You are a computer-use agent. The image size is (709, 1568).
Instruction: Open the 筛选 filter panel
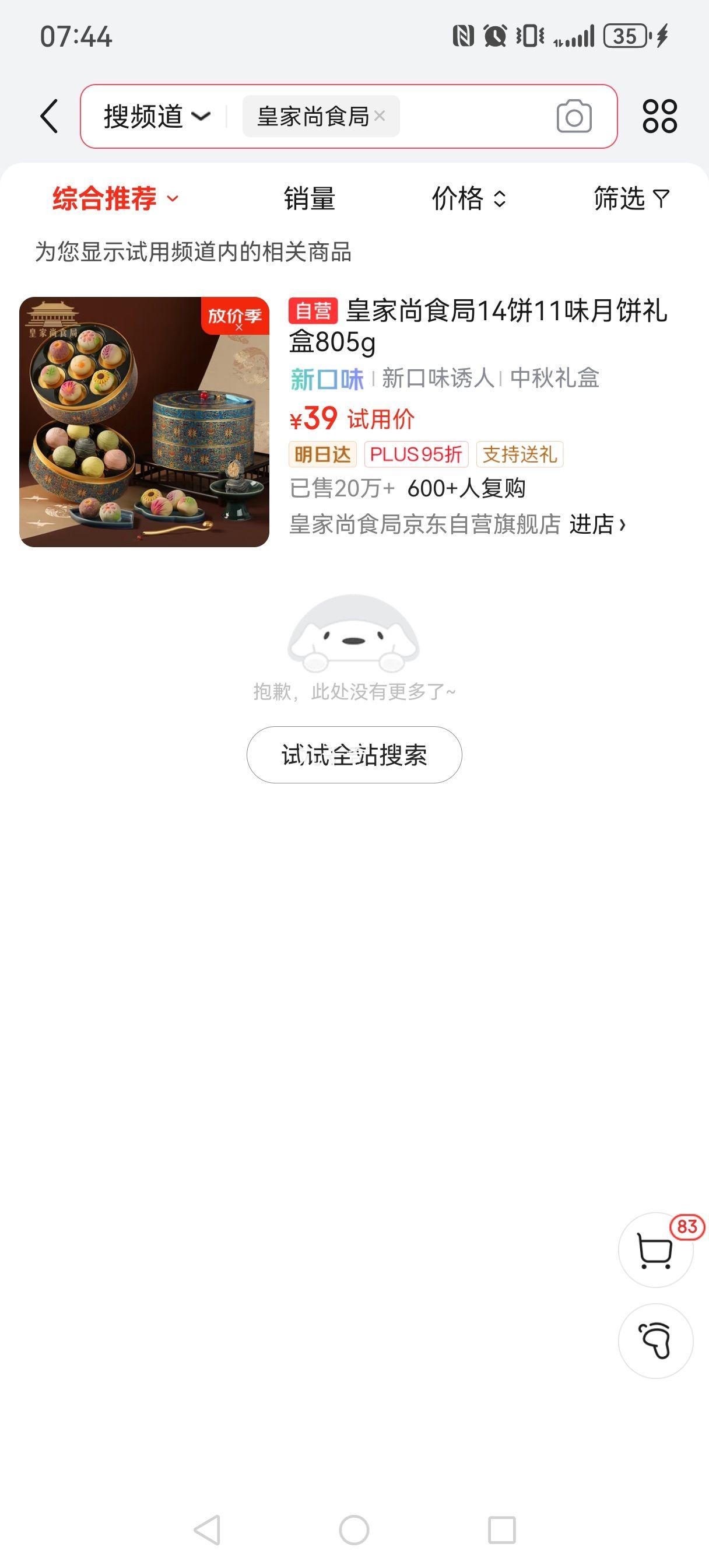point(631,199)
